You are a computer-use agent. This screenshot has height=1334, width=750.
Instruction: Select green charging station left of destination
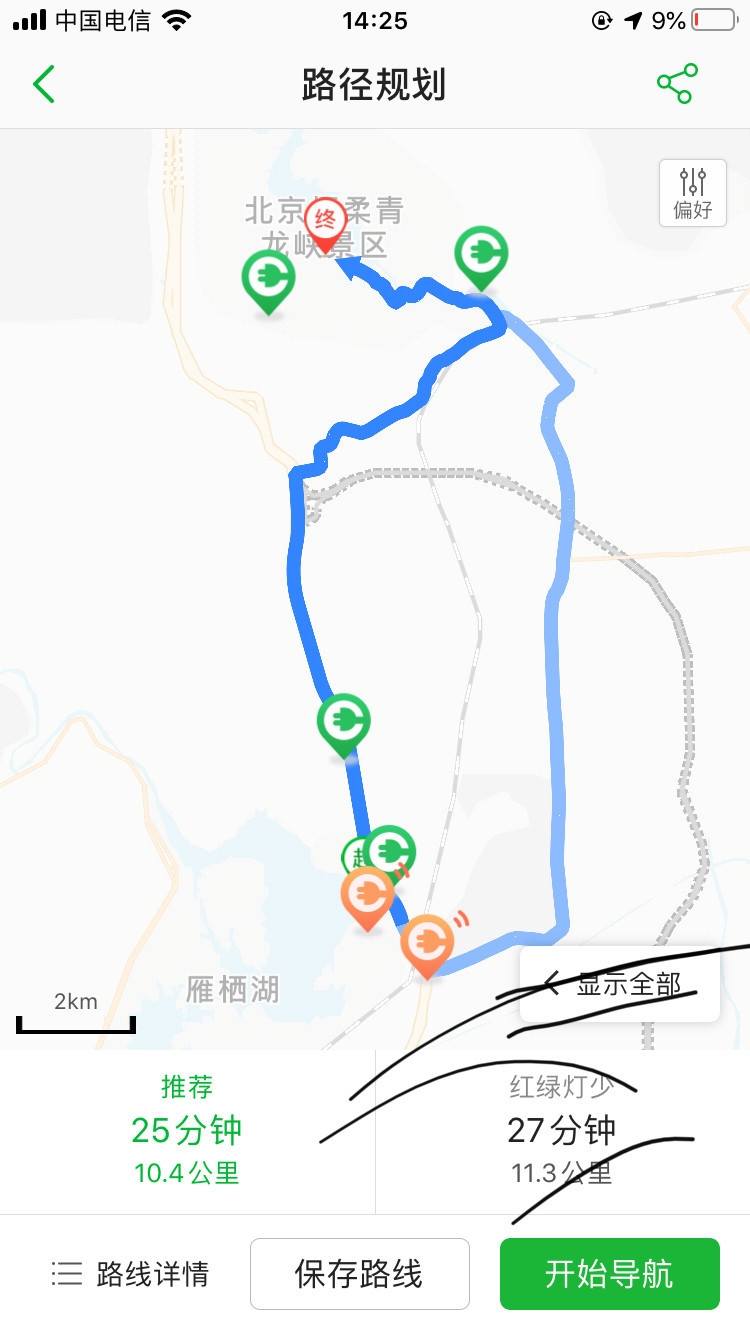[268, 279]
